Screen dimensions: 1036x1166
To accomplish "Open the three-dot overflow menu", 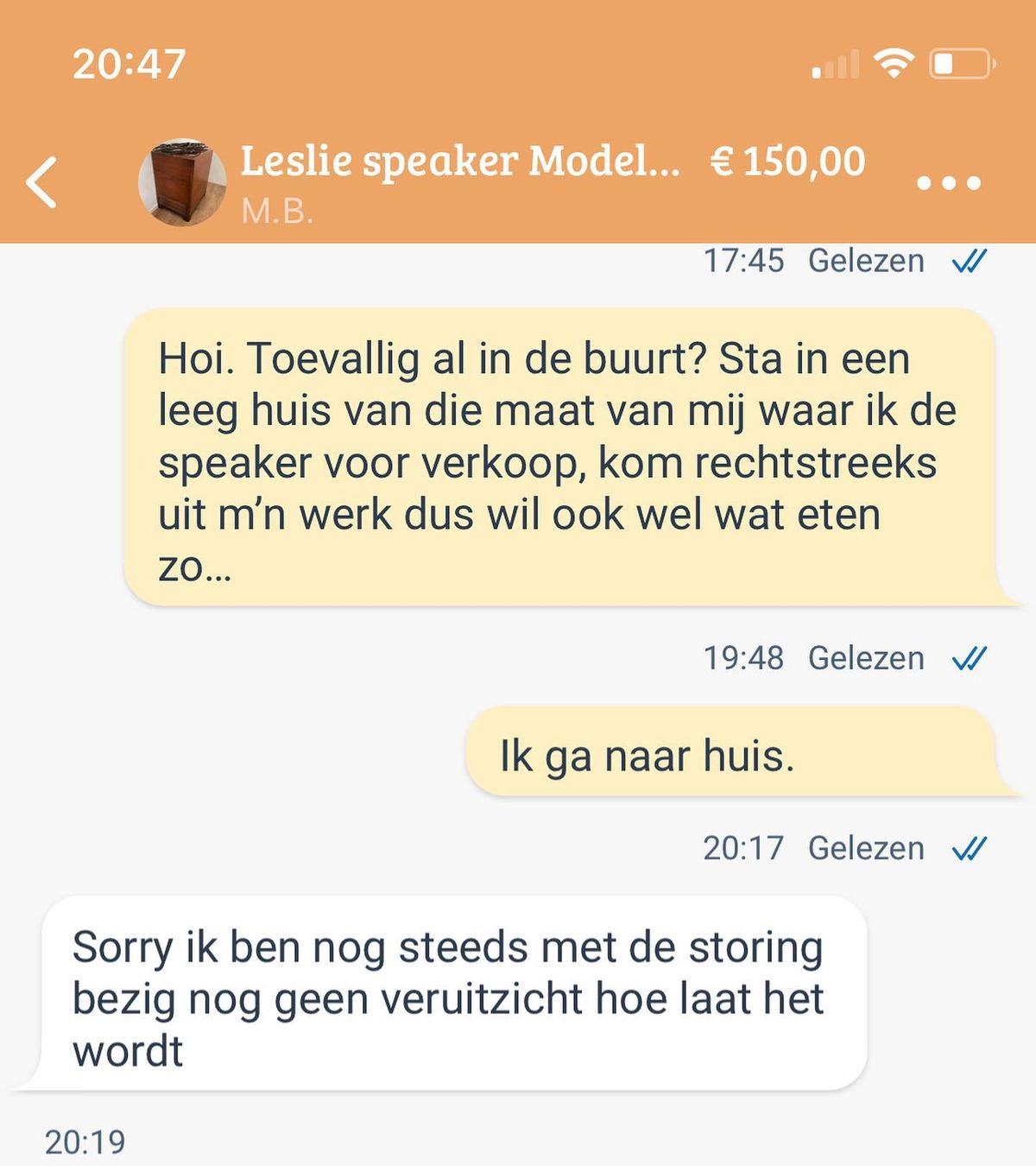I will point(948,182).
